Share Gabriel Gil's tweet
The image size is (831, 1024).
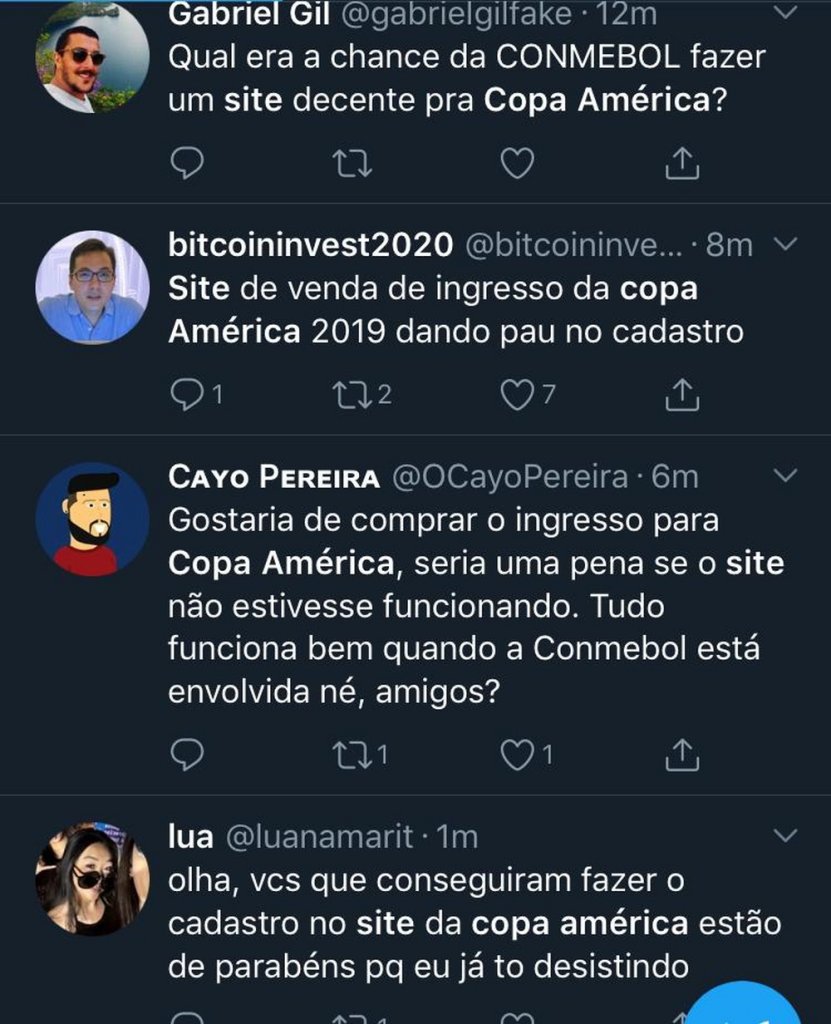pos(682,162)
